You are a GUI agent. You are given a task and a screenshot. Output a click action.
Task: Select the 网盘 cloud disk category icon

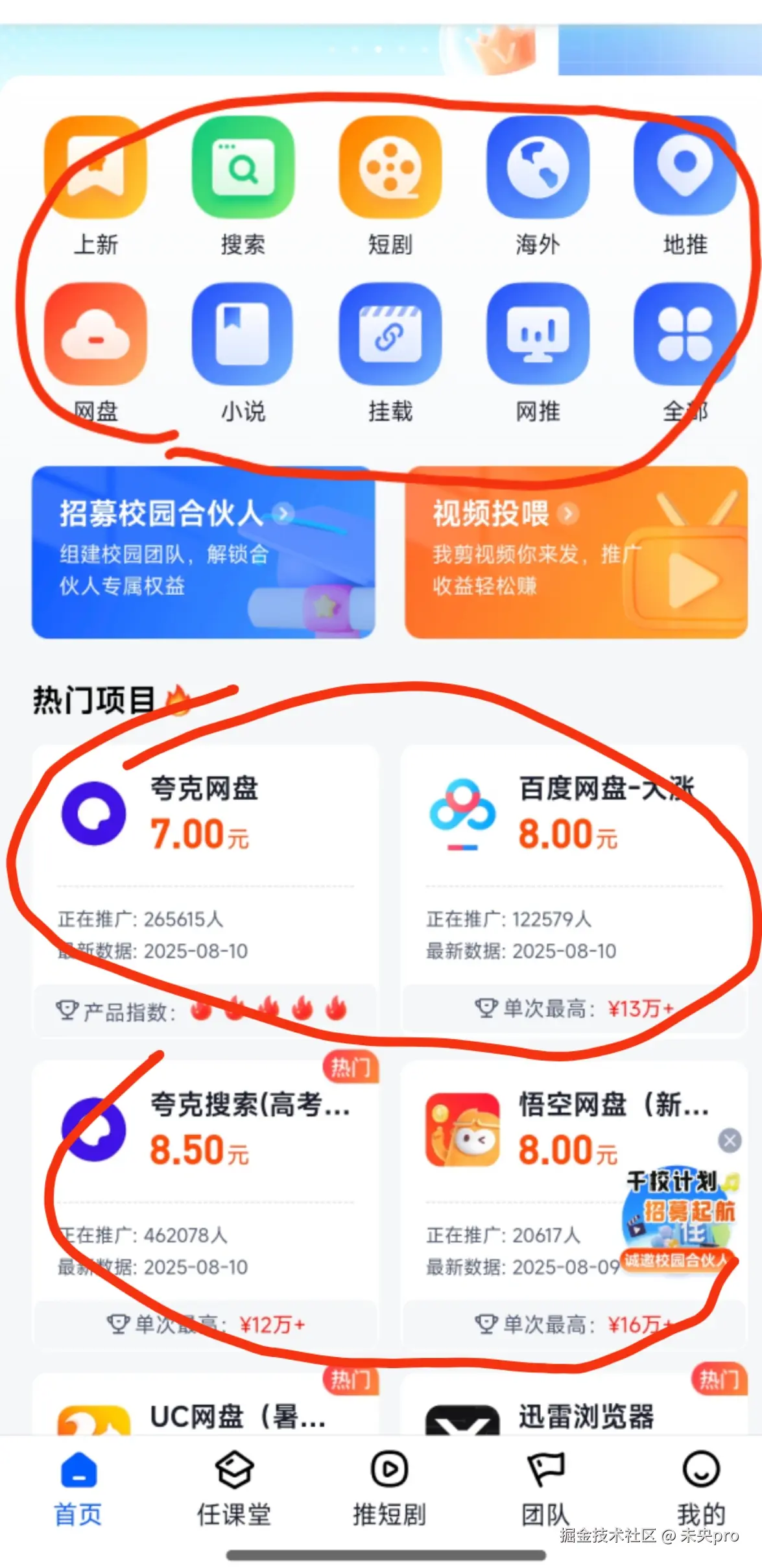pos(96,335)
